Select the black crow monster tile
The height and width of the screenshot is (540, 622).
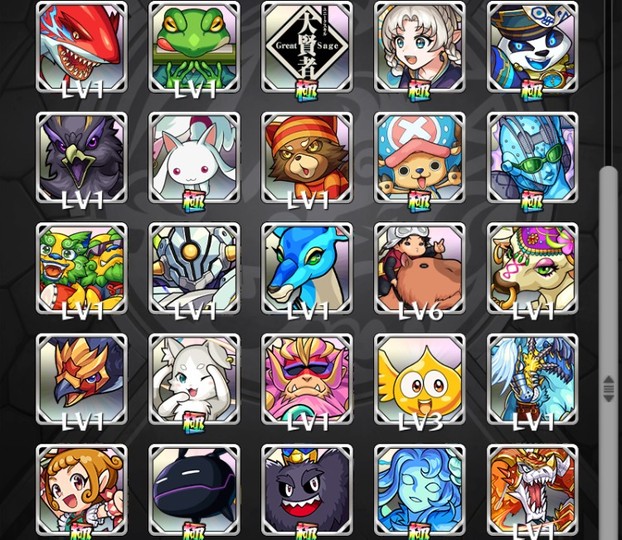coord(81,158)
